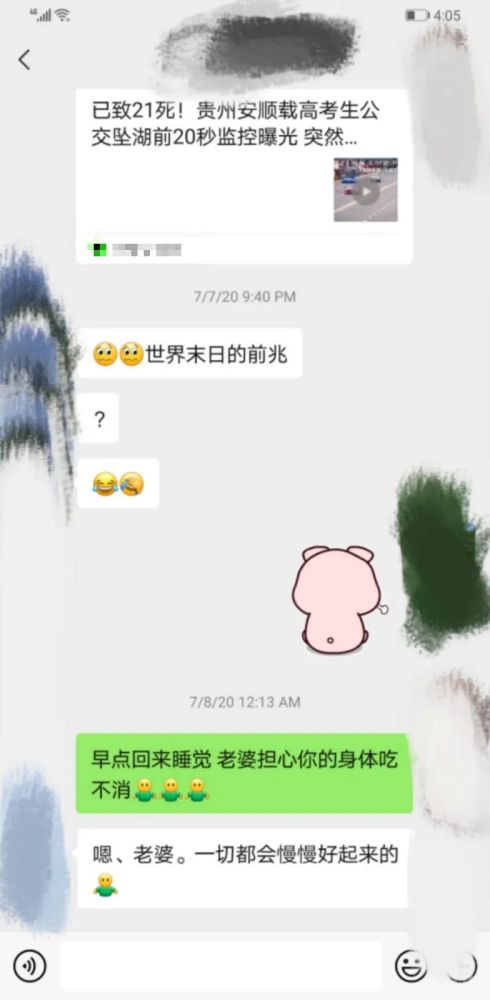Go back to the chat list
Viewport: 490px width, 1000px height.
coord(24,60)
